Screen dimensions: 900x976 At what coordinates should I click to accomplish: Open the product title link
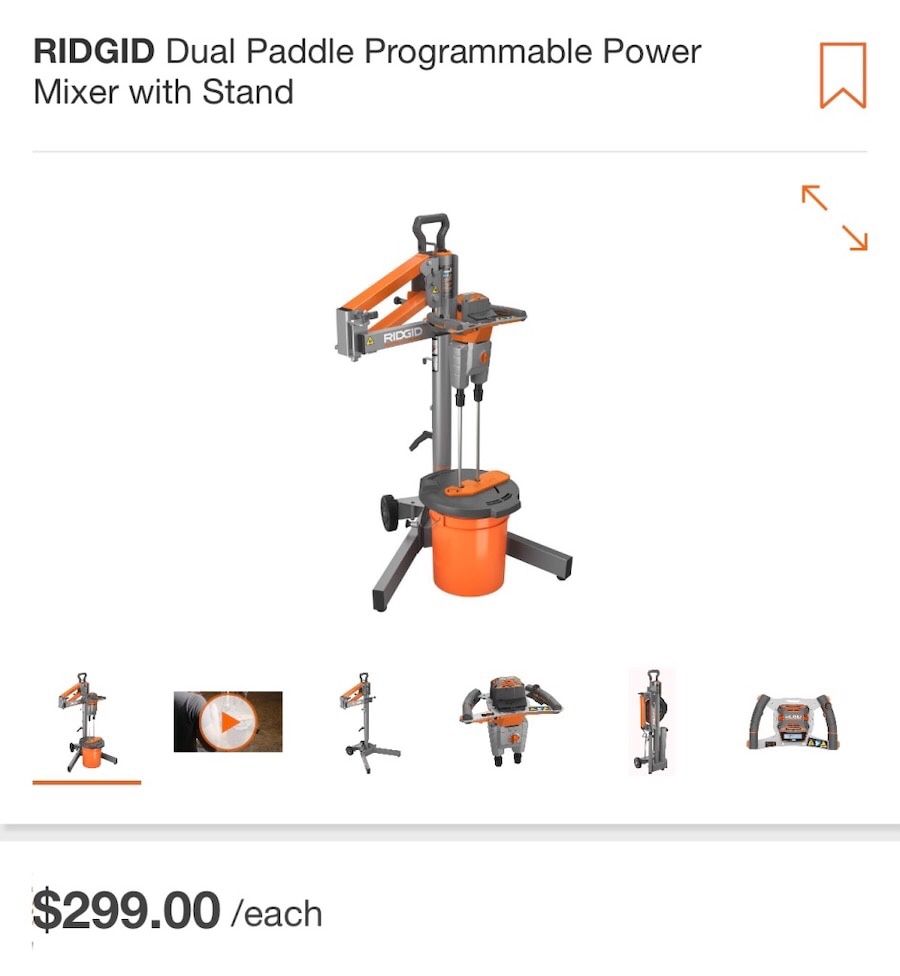(368, 72)
